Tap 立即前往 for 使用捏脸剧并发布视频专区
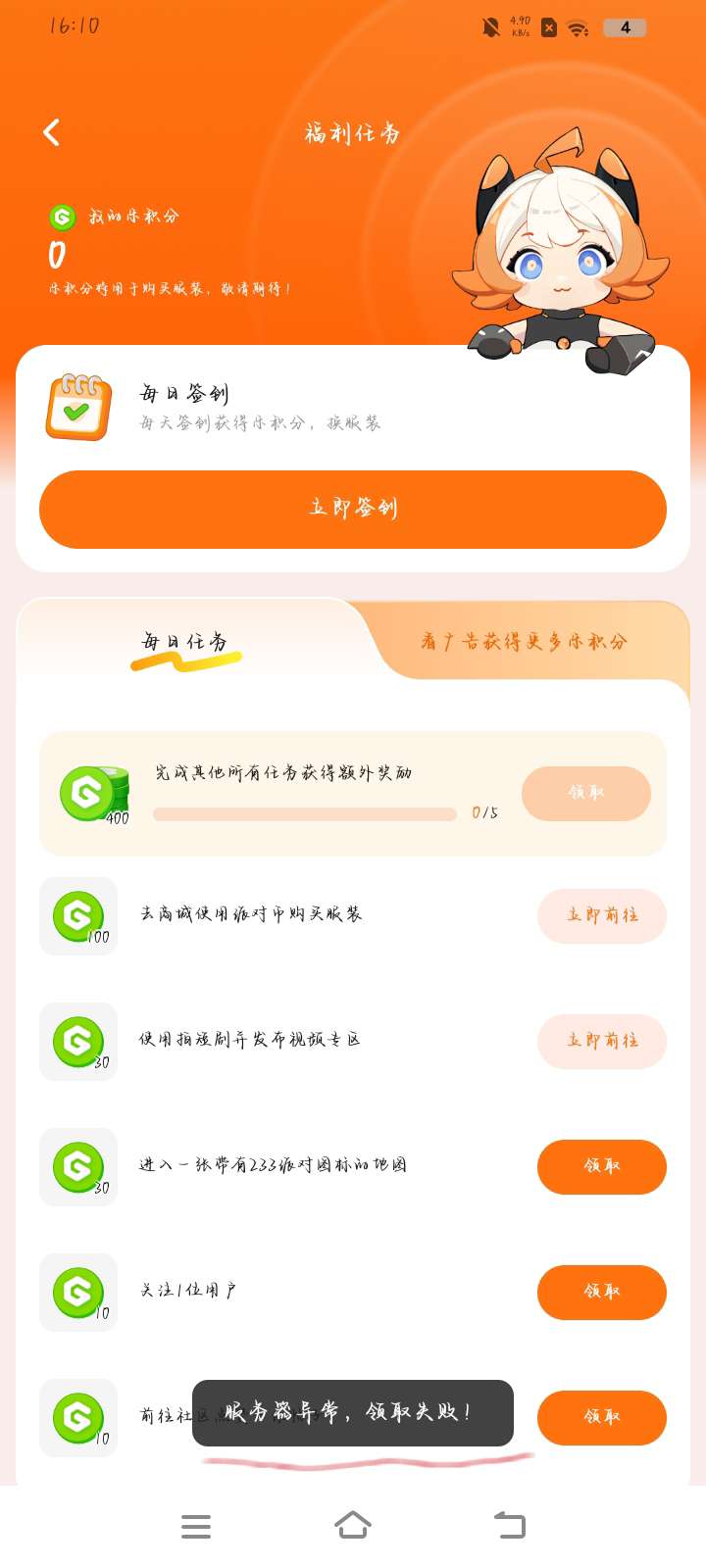Viewport: 706px width, 1568px height. tap(601, 1041)
